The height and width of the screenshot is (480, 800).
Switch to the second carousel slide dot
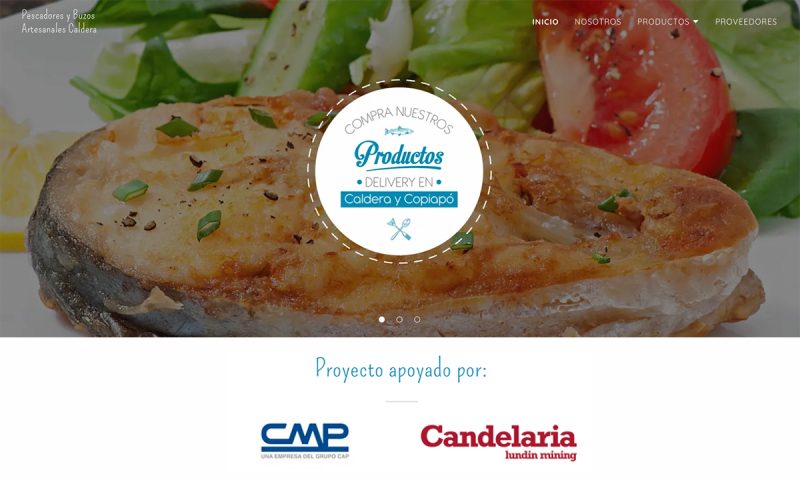pos(399,320)
